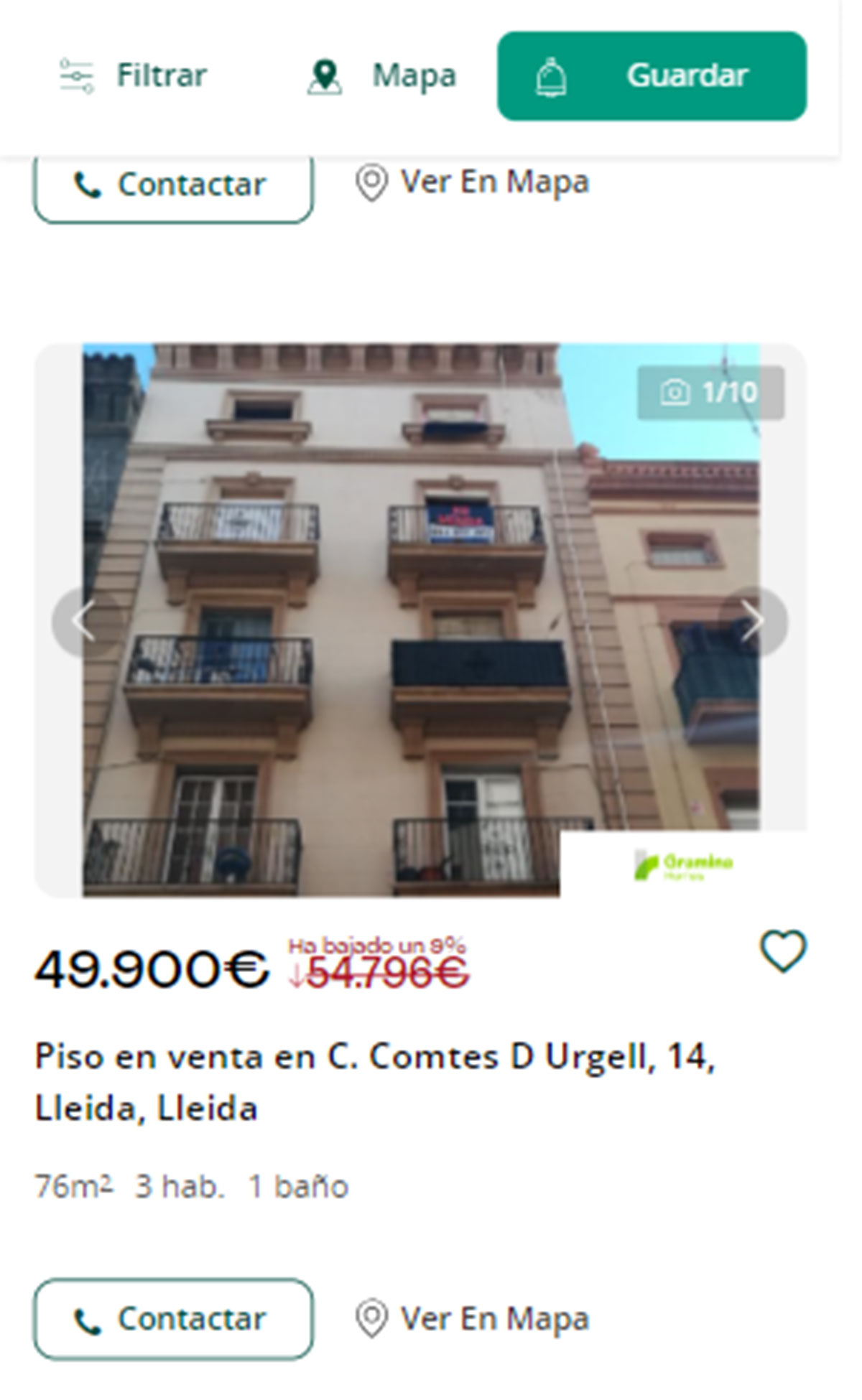The width and height of the screenshot is (862, 1400).
Task: Show previous photo of the listing
Action: [x=85, y=621]
